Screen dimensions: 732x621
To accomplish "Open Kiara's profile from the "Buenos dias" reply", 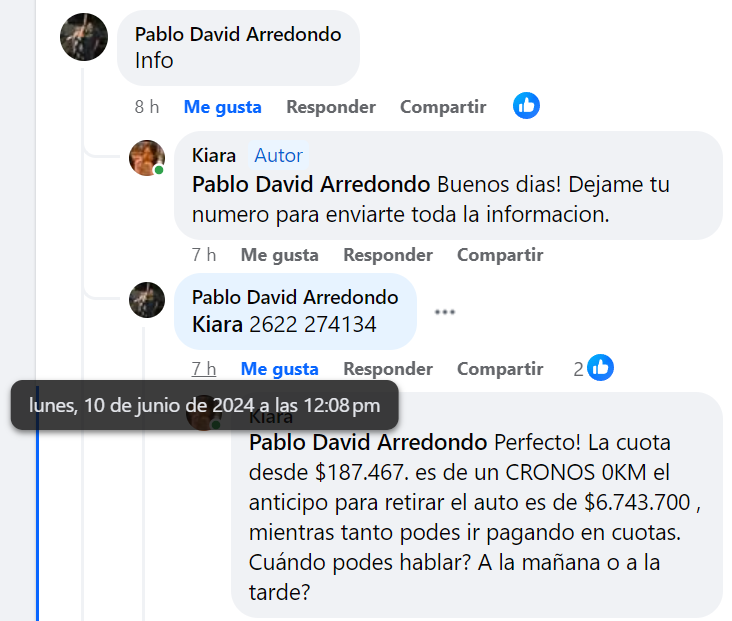I will point(214,155).
